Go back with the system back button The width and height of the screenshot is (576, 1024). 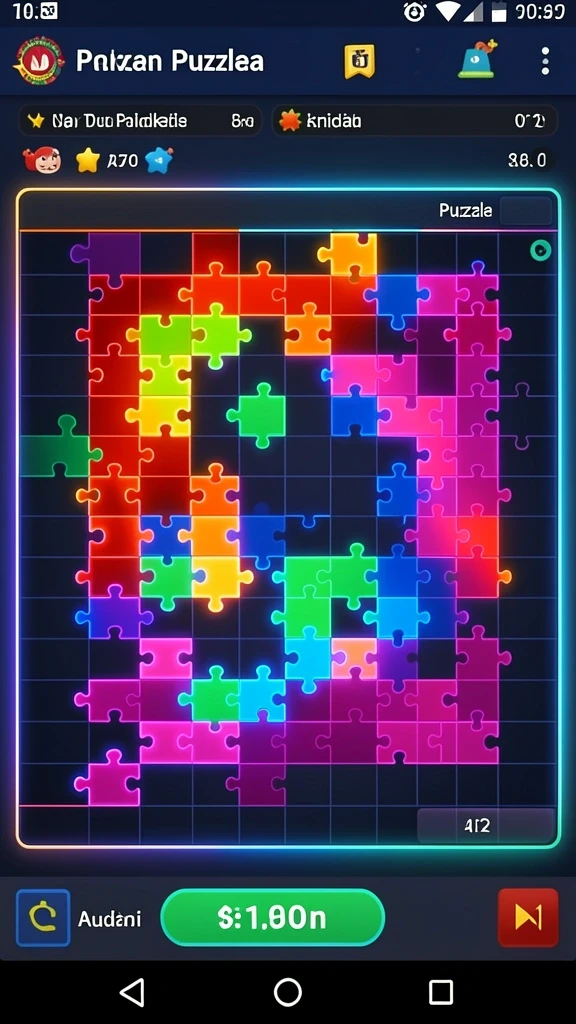(x=133, y=993)
